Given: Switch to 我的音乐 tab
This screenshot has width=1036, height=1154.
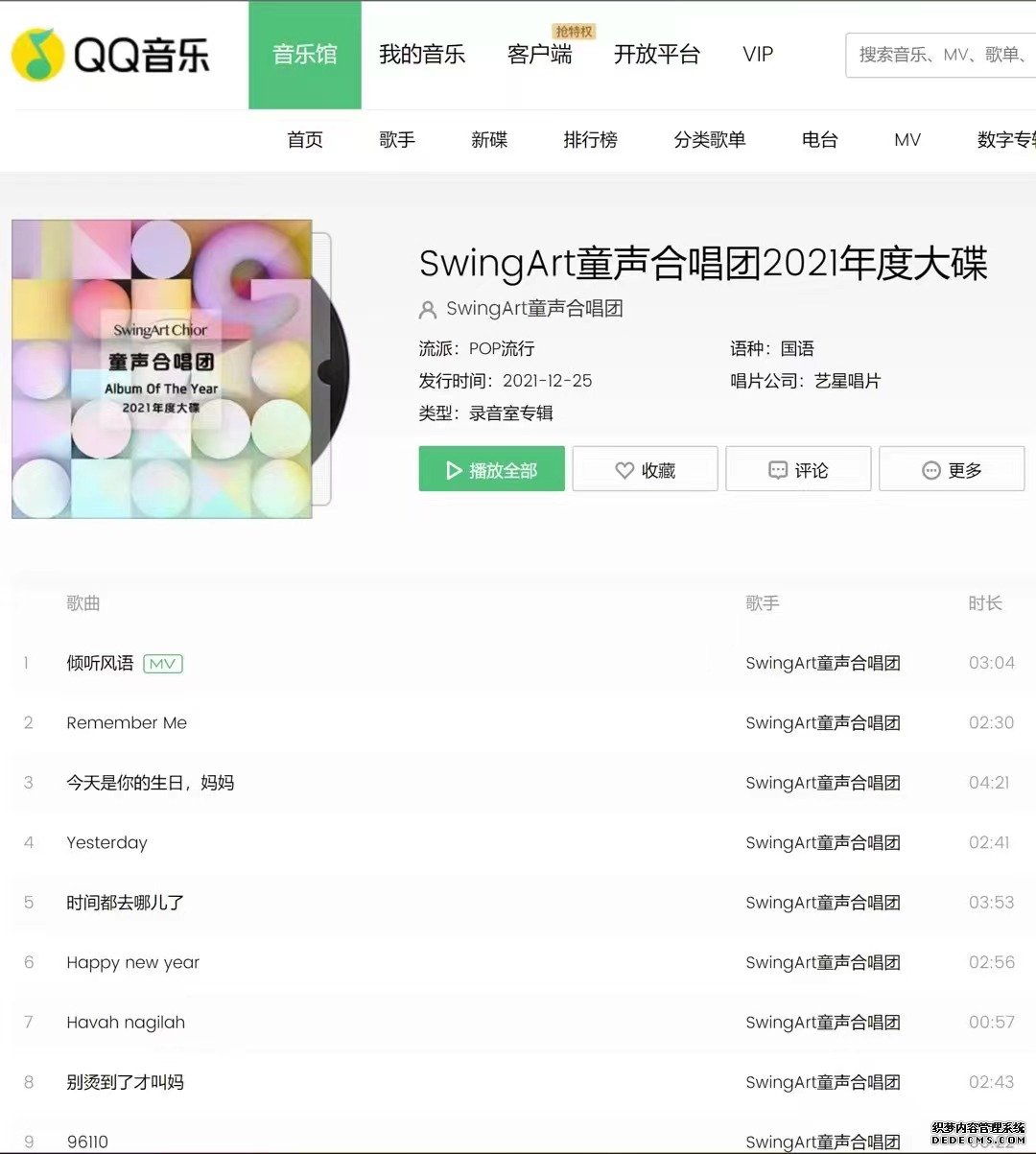Looking at the screenshot, I should pyautogui.click(x=422, y=55).
